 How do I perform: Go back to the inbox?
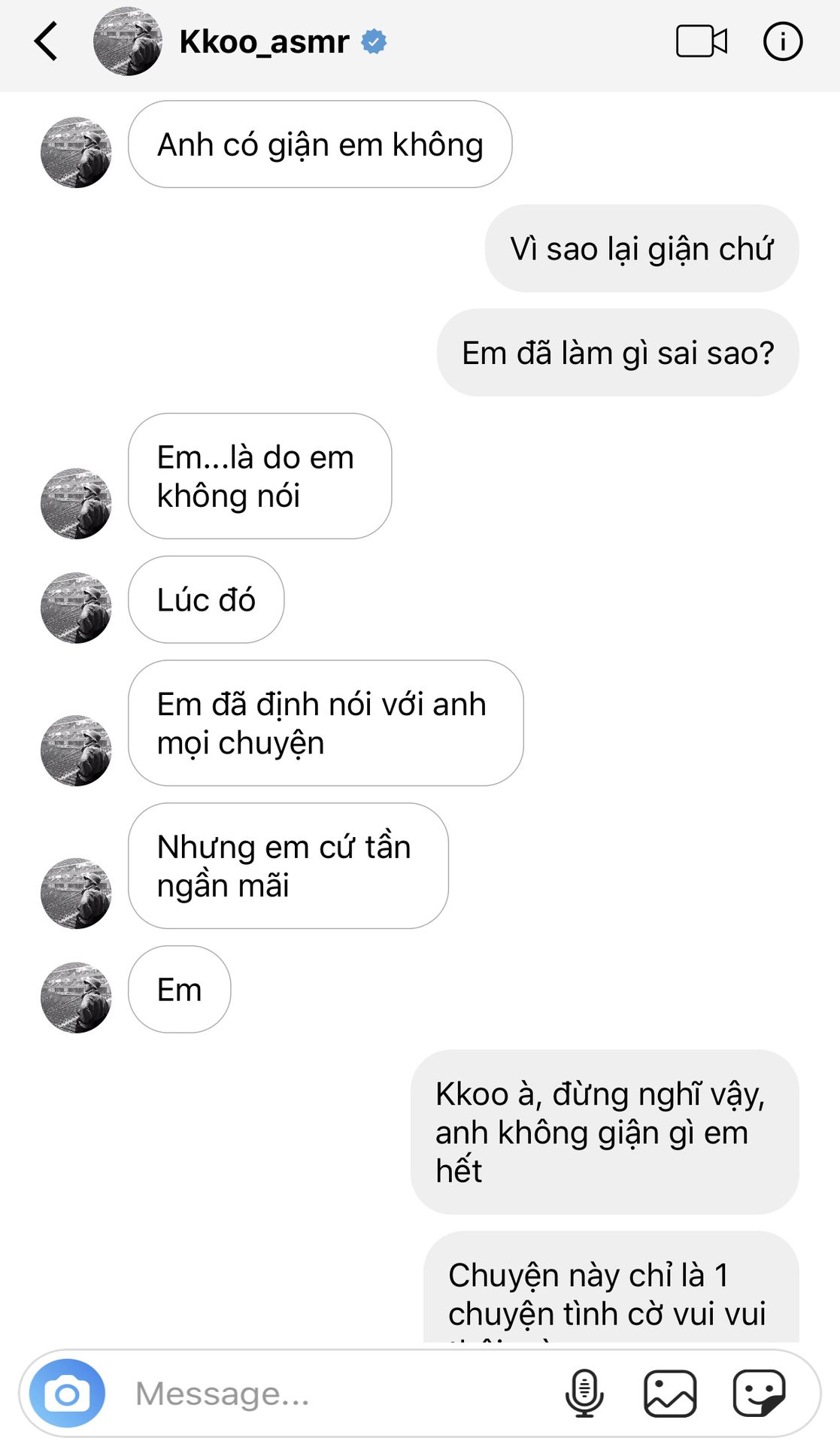pyautogui.click(x=47, y=41)
